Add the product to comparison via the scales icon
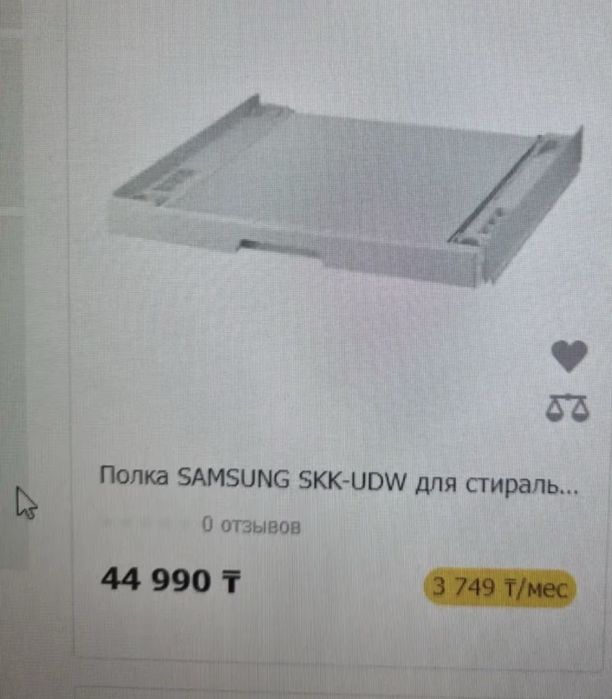612x699 pixels. [568, 406]
